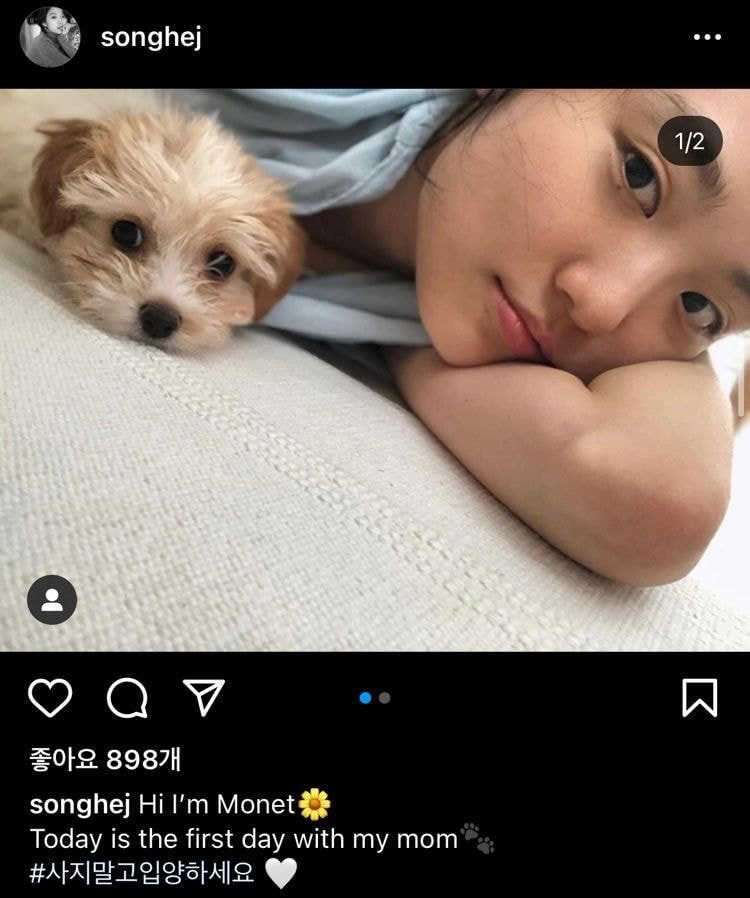Open the #사지말고입양하세요 hashtag

click(x=142, y=873)
